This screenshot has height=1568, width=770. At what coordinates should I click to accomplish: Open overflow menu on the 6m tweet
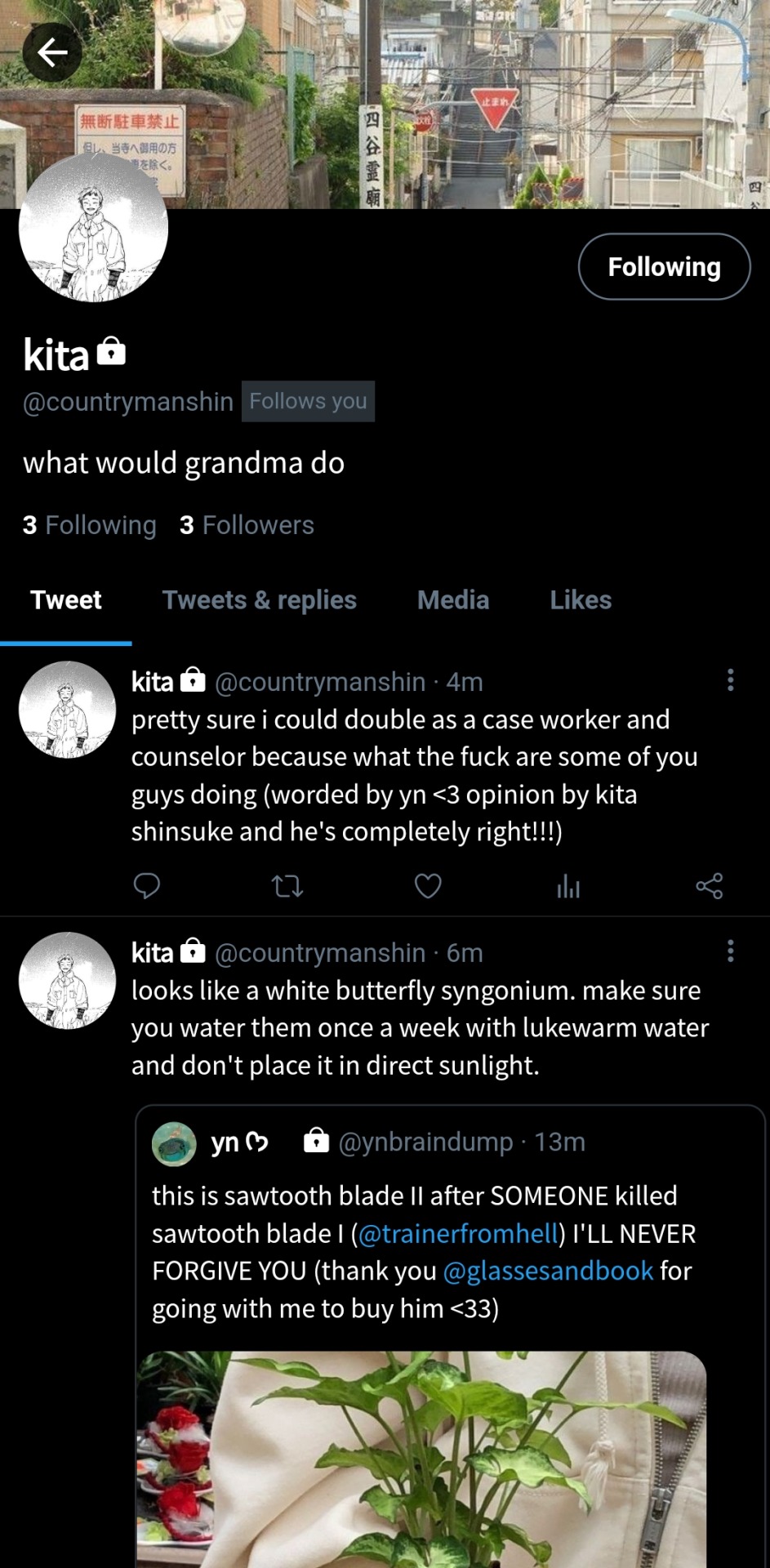(x=730, y=951)
